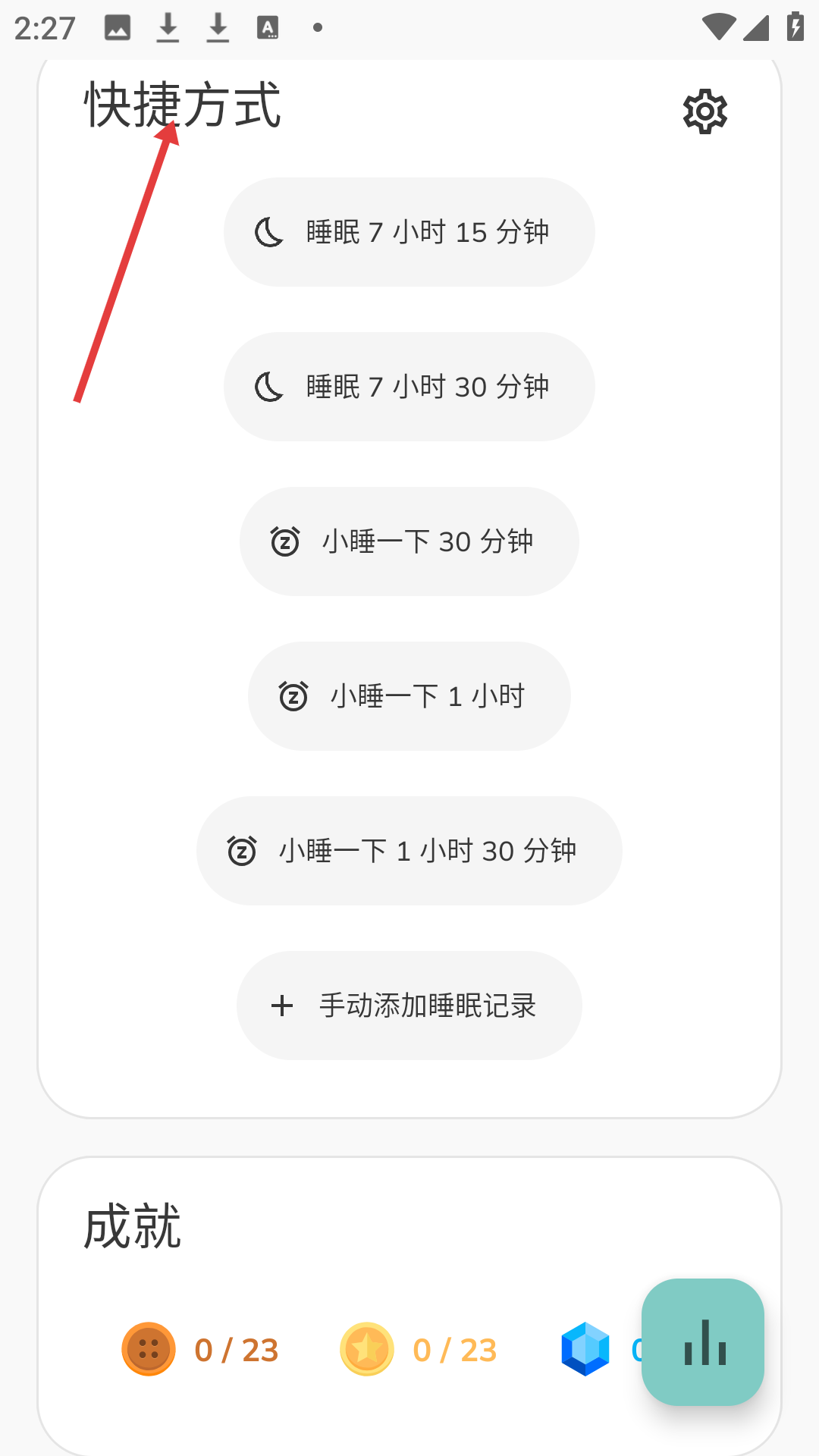
Task: Start 睡眠 7 小时 15 分钟 shortcut
Action: [x=409, y=232]
